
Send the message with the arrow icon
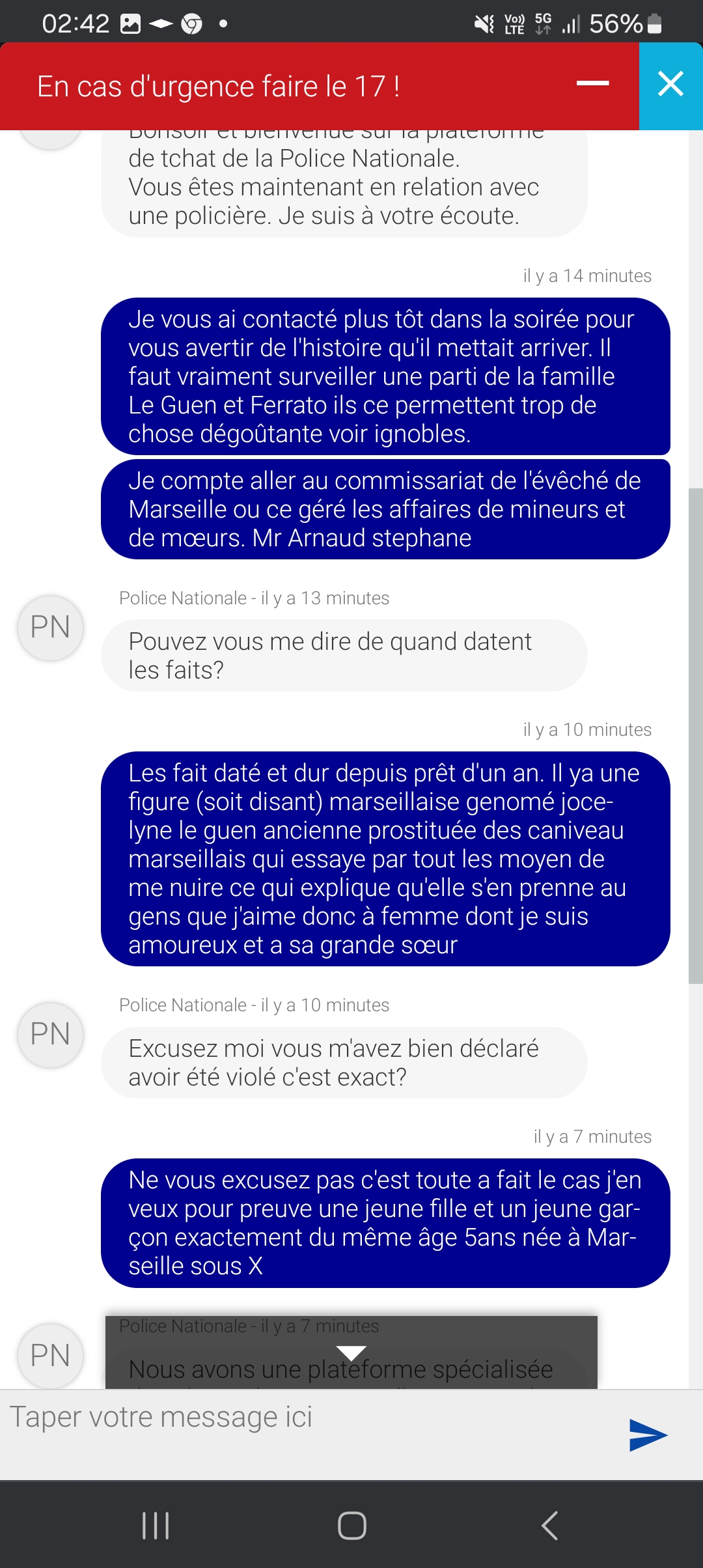648,1435
